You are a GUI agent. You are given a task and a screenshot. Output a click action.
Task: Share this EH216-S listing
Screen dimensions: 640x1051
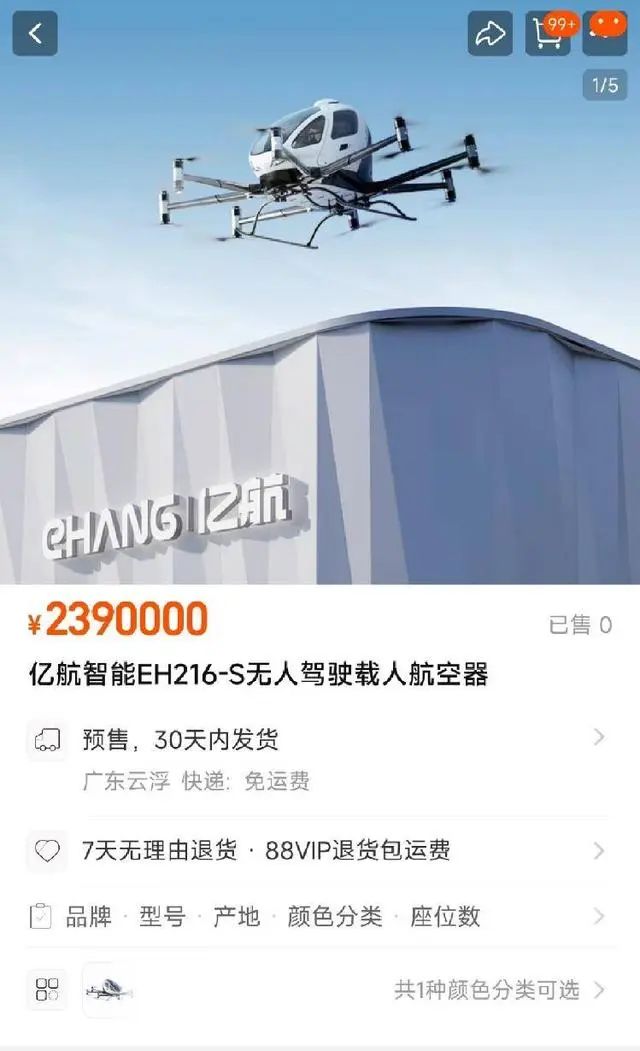tap(490, 33)
